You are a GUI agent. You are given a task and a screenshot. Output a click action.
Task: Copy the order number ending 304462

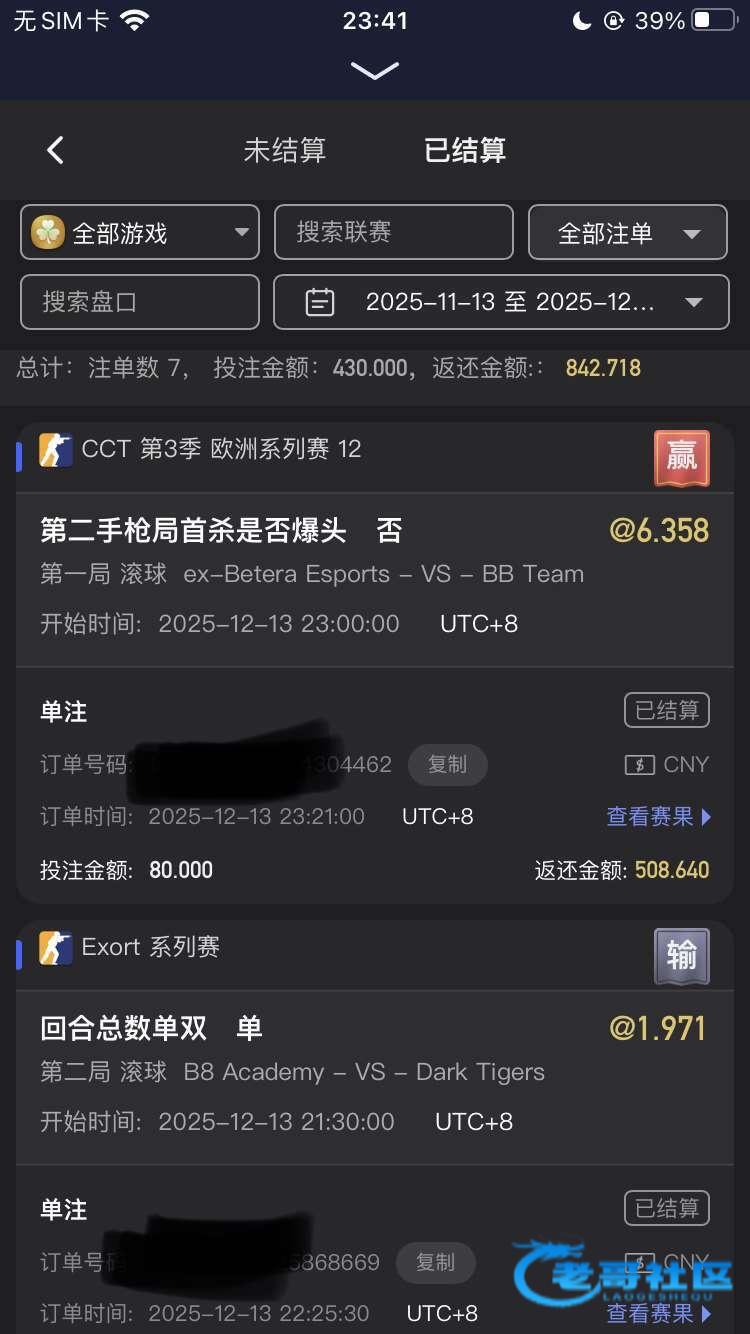(447, 764)
